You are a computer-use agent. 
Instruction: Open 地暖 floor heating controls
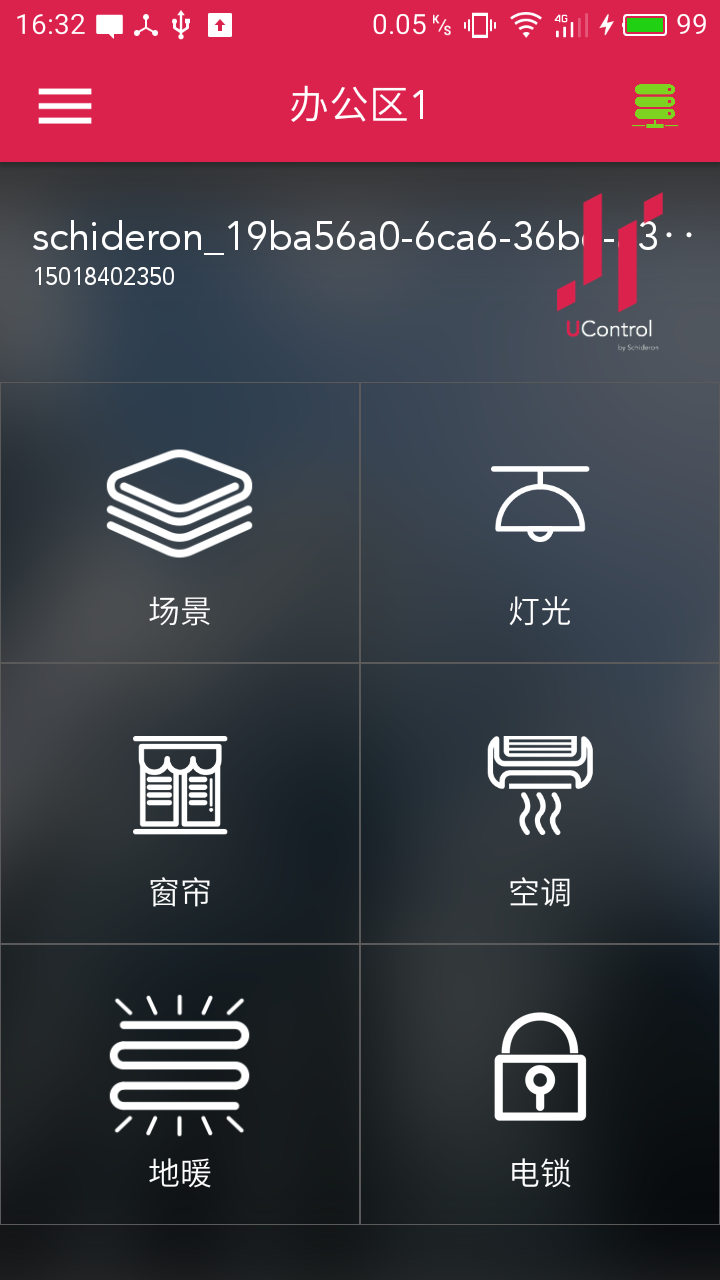[x=180, y=1065]
